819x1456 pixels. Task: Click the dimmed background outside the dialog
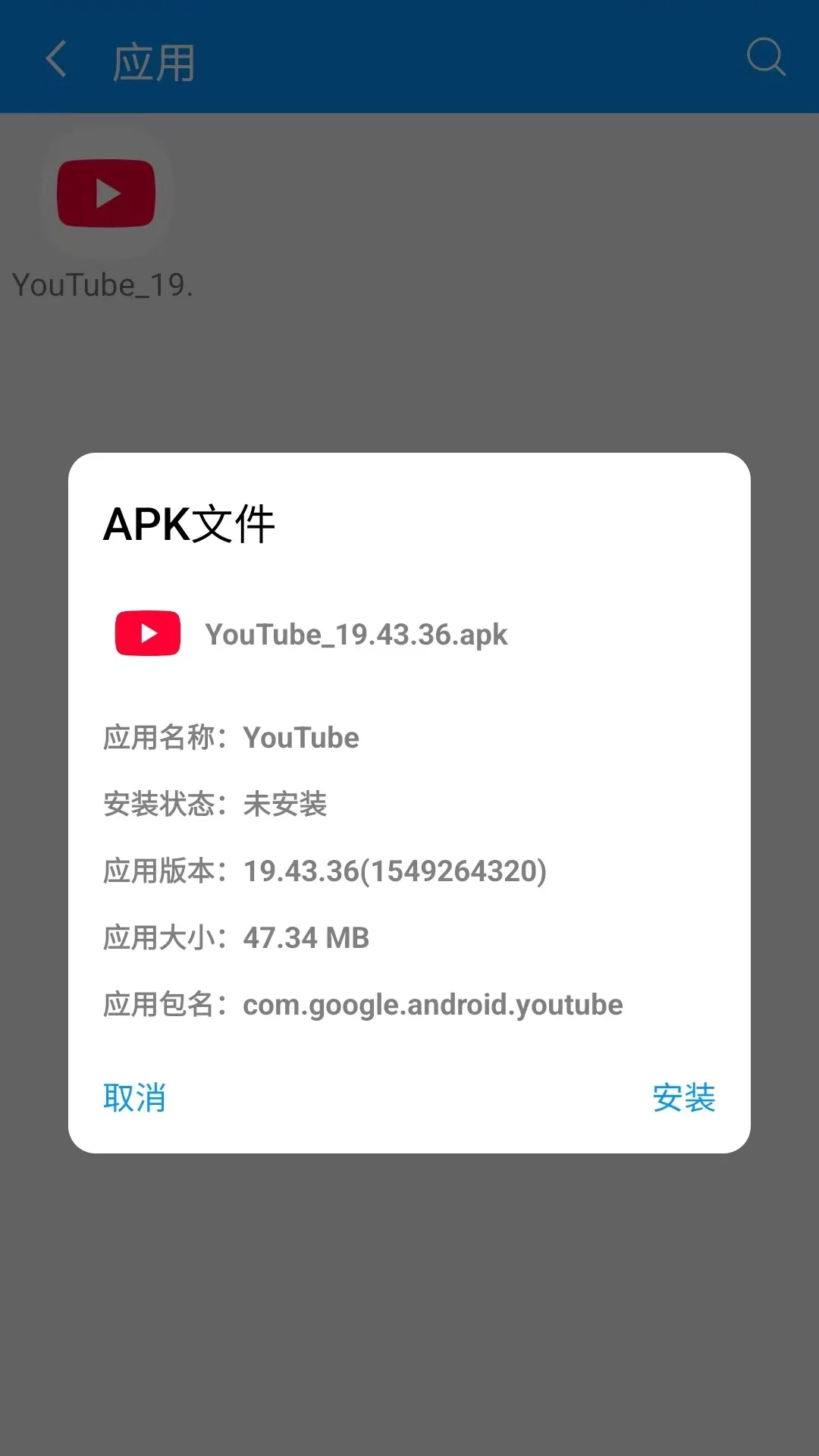pos(409,1327)
